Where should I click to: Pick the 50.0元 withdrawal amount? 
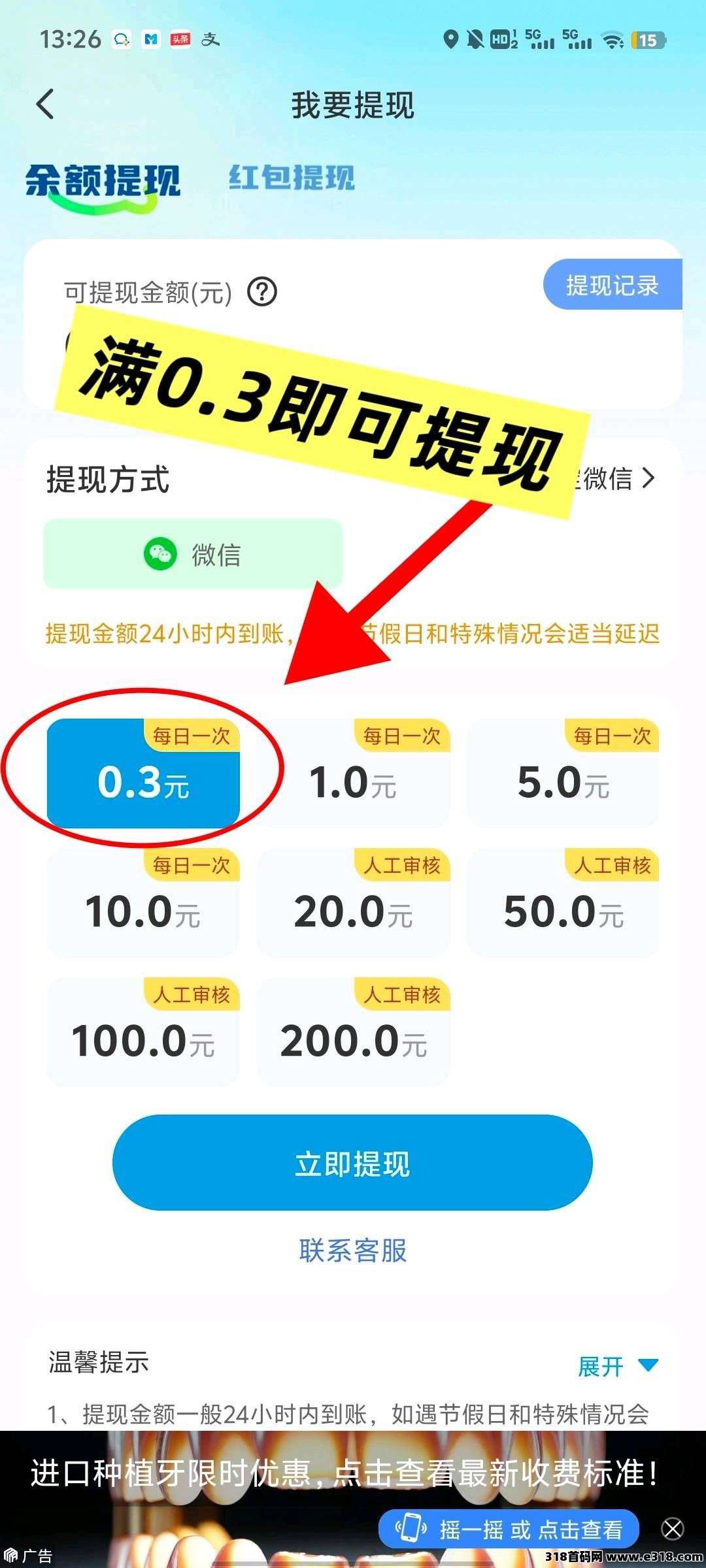(563, 904)
